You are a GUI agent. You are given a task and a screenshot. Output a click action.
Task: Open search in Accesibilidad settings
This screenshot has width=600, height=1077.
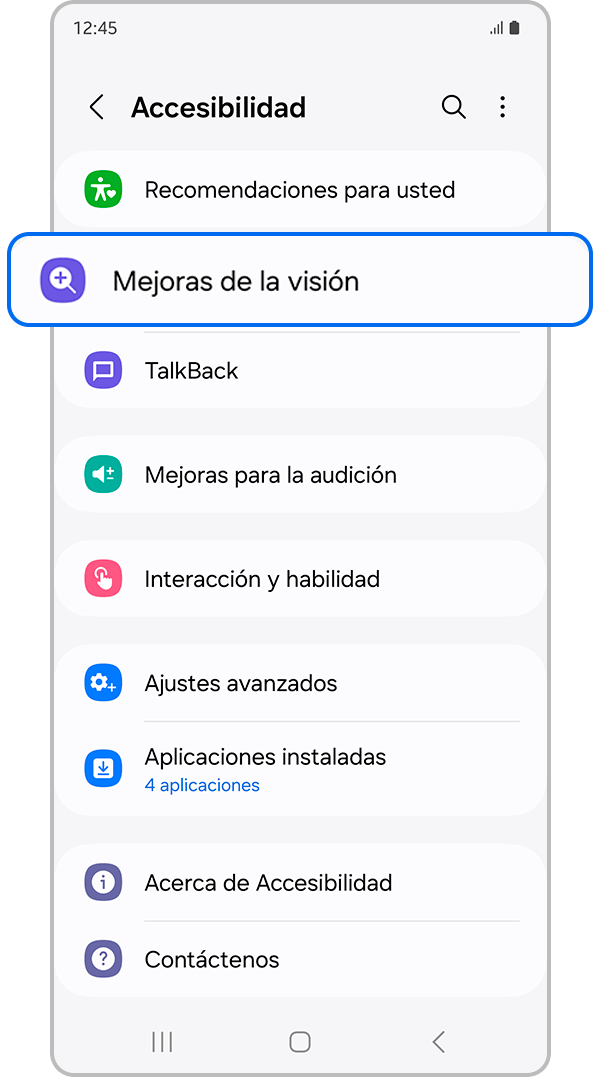click(453, 108)
